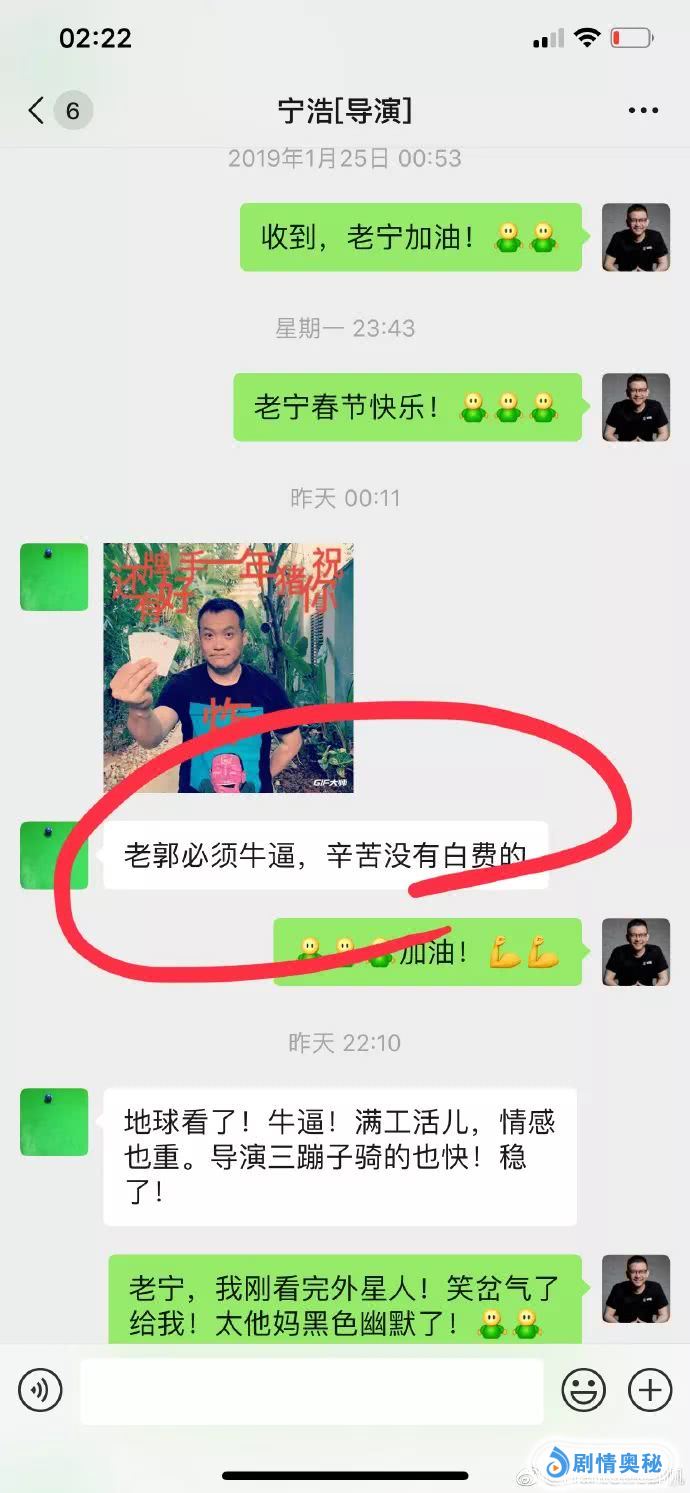View the GIF image with playing cards
This screenshot has width=690, height=1493.
228,668
